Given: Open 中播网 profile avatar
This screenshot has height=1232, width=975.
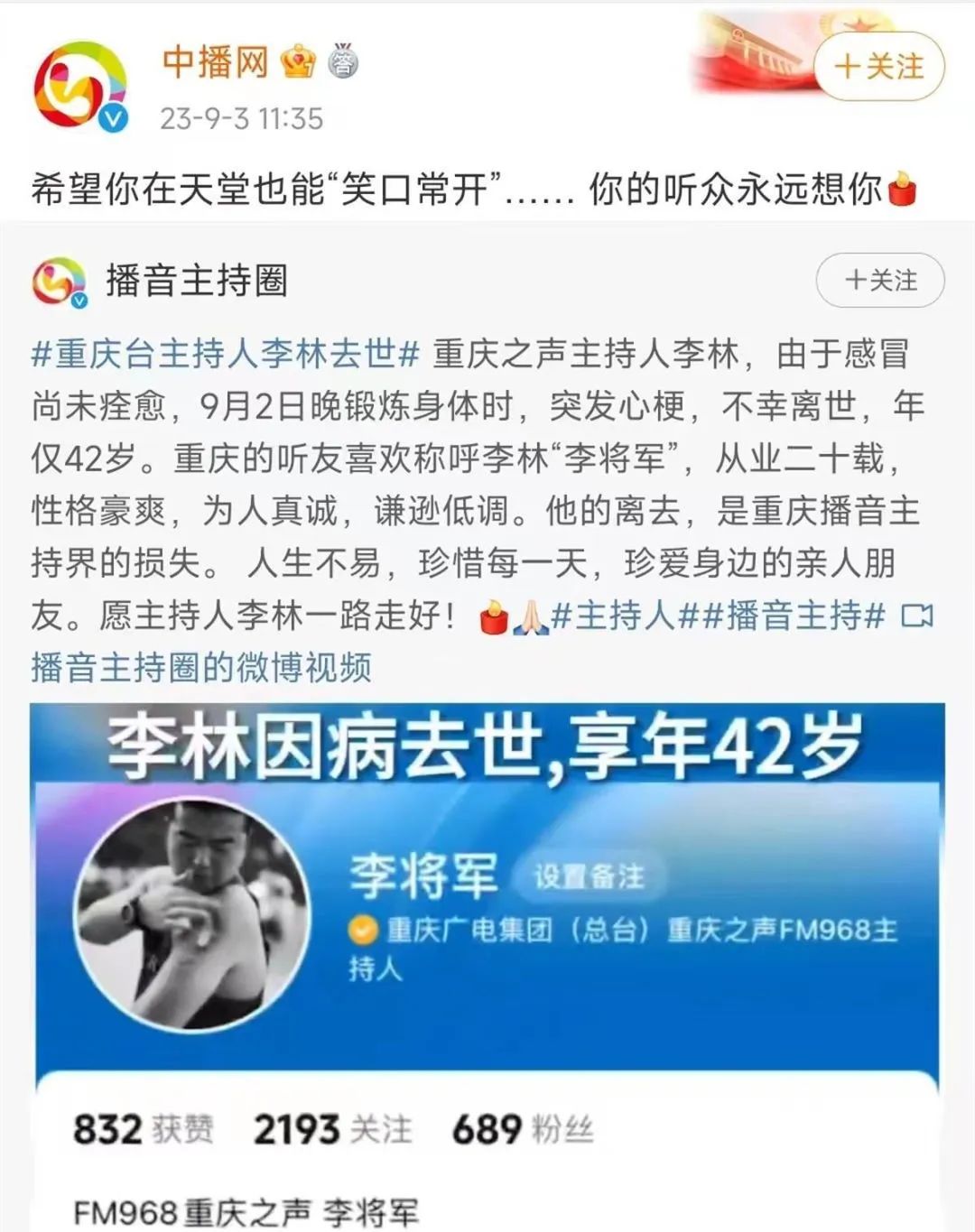Looking at the screenshot, I should coord(80,88).
